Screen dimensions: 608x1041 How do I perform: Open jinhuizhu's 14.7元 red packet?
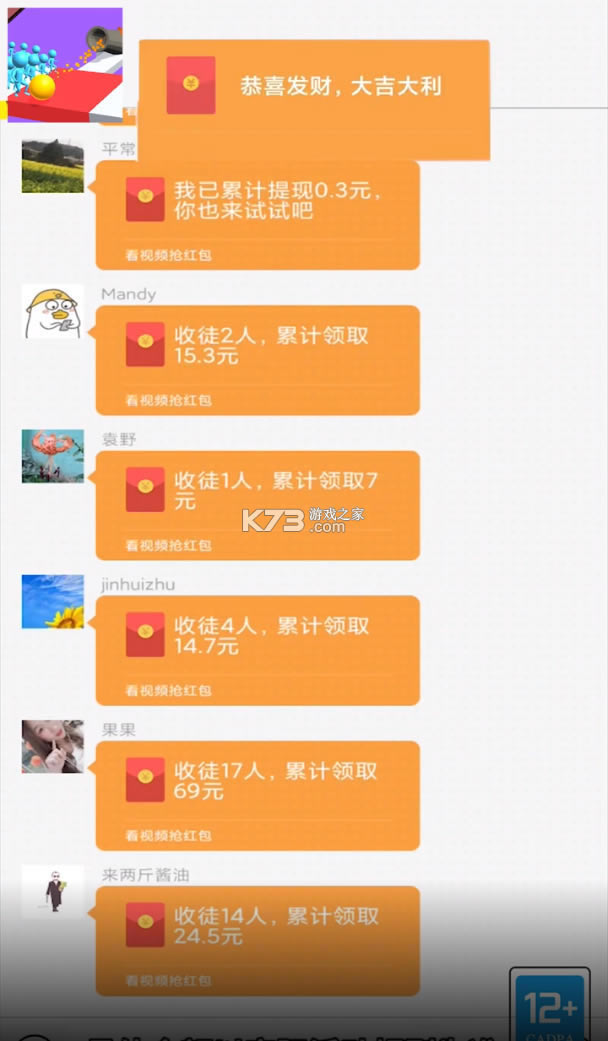(x=257, y=649)
